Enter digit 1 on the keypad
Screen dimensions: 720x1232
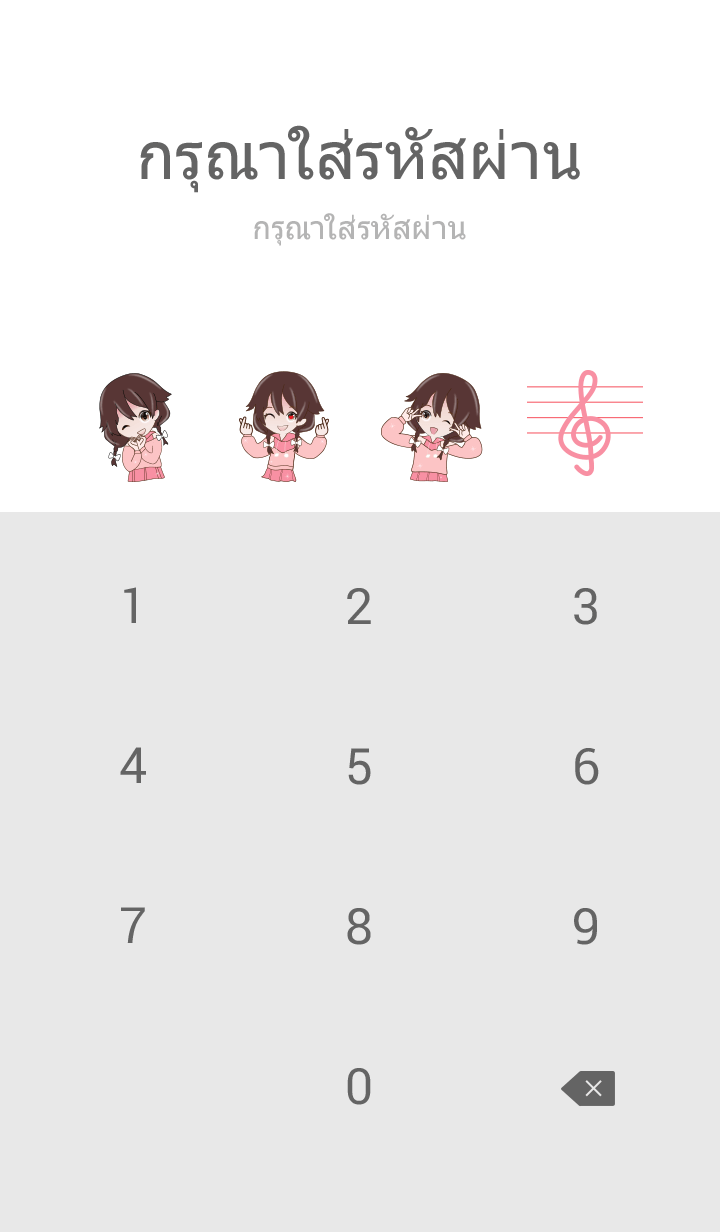[132, 607]
